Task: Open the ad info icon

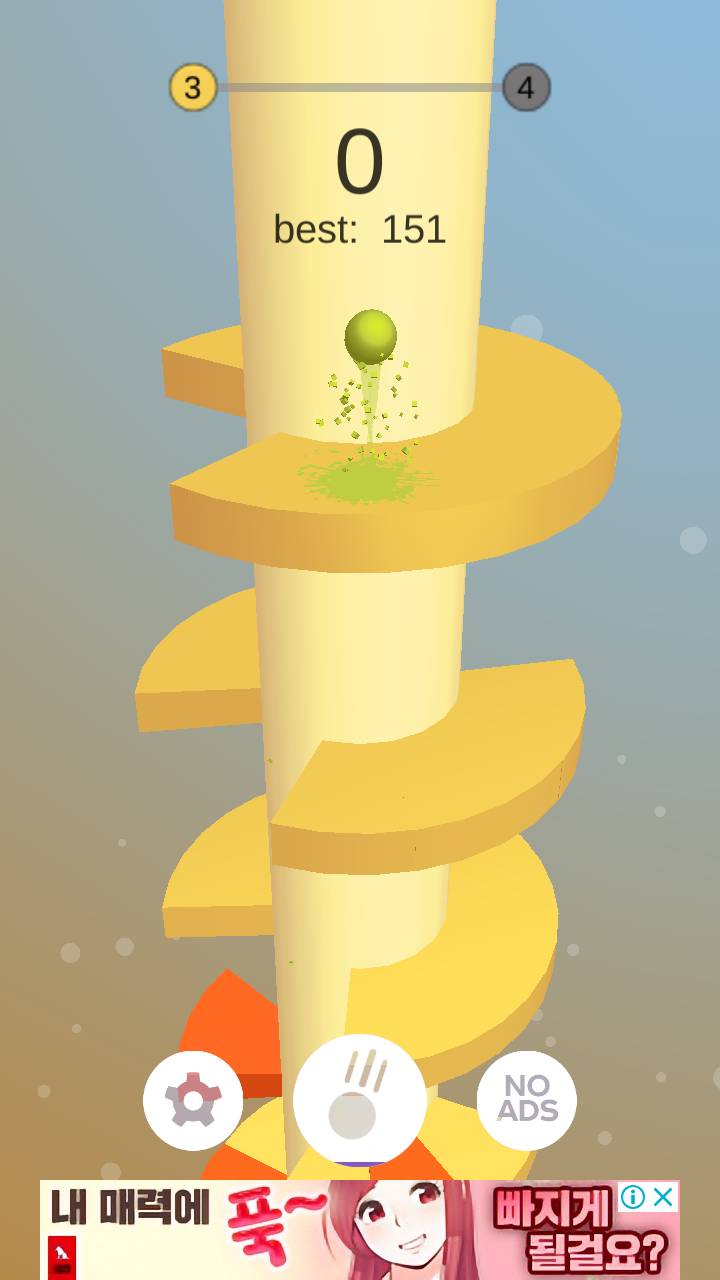Action: (x=633, y=1197)
